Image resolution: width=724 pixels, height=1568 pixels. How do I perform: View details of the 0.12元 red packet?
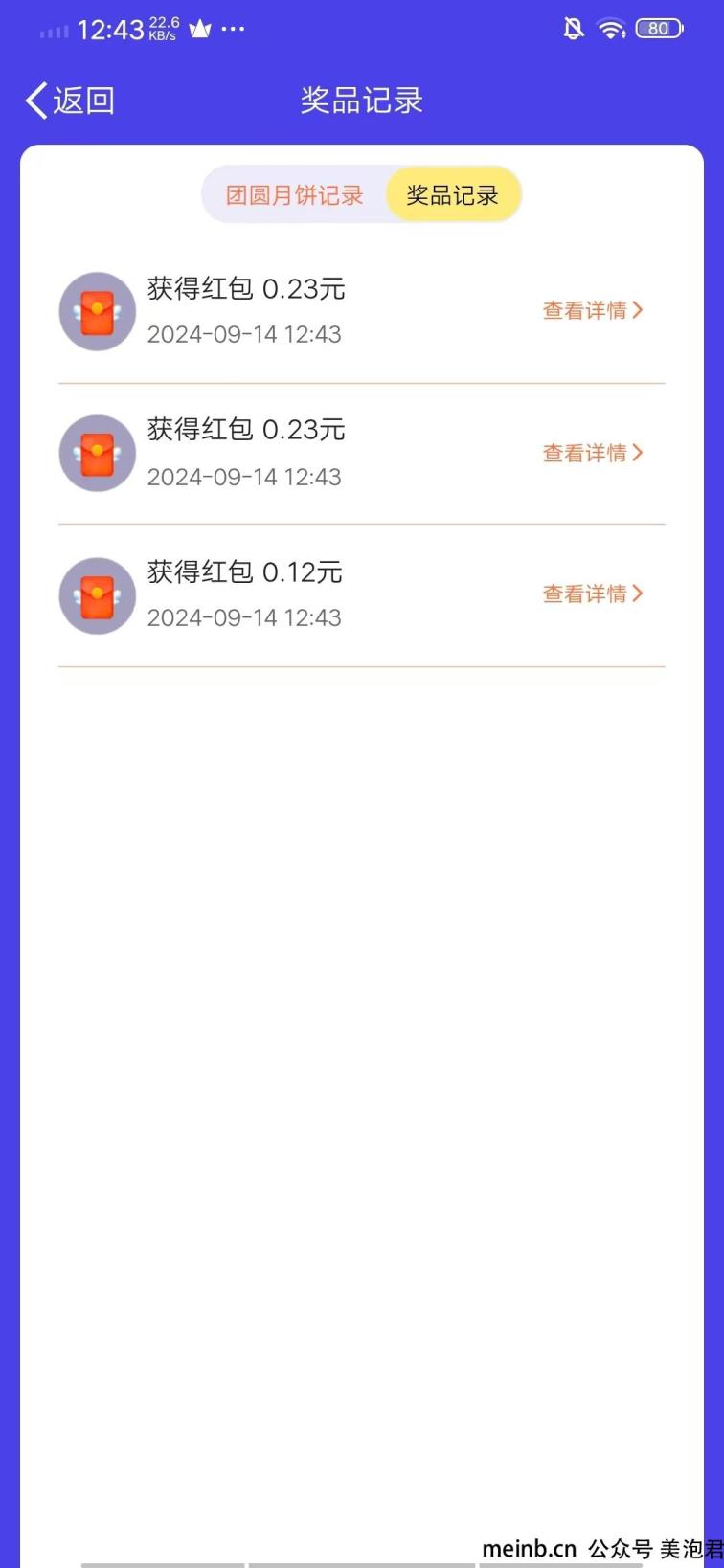pyautogui.click(x=593, y=594)
